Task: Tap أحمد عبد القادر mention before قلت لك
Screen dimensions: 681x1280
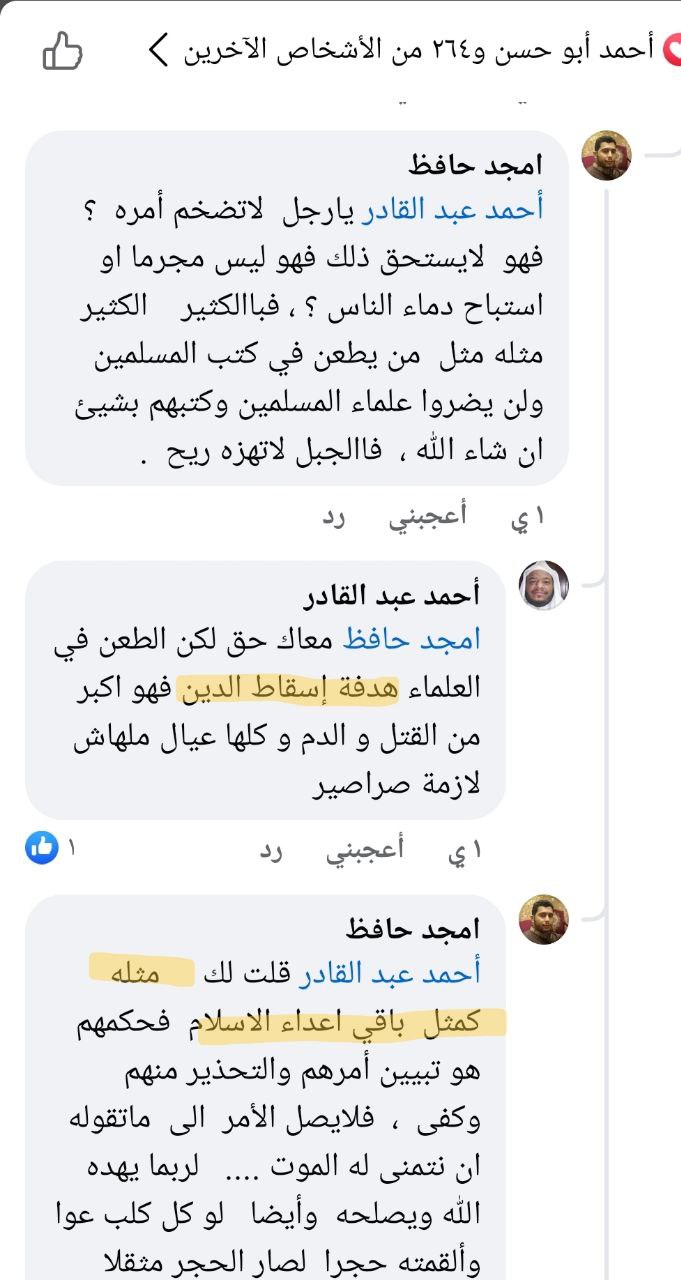Action: [413, 972]
